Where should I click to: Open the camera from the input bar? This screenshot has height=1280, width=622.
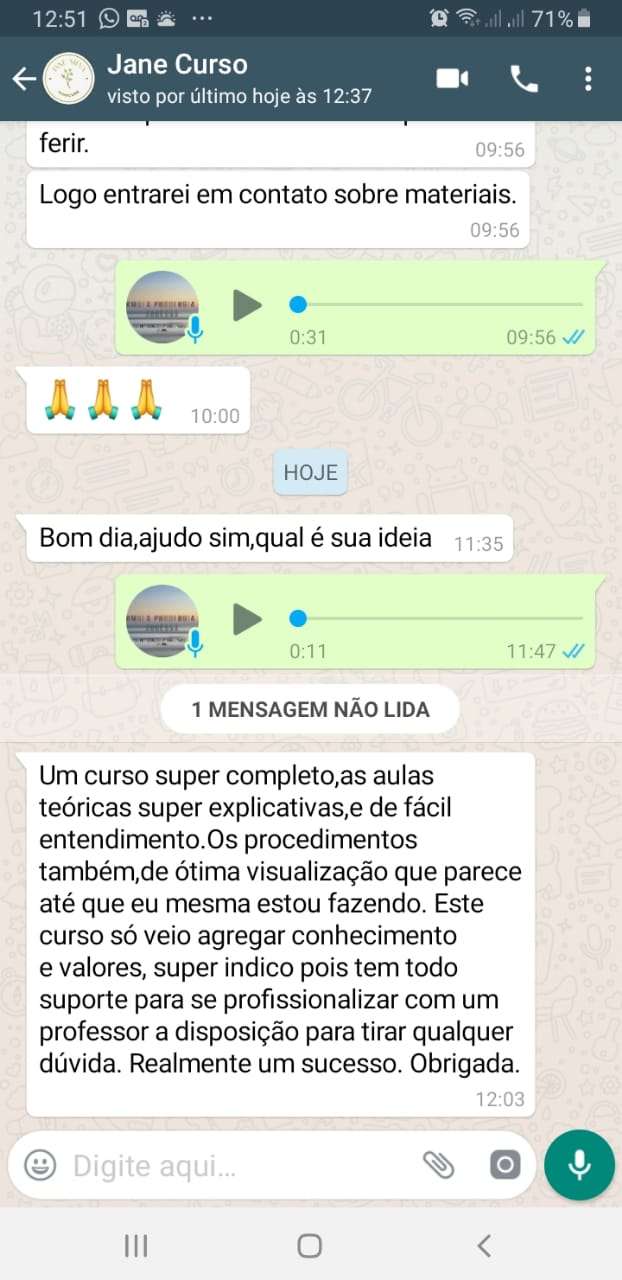click(x=504, y=1165)
